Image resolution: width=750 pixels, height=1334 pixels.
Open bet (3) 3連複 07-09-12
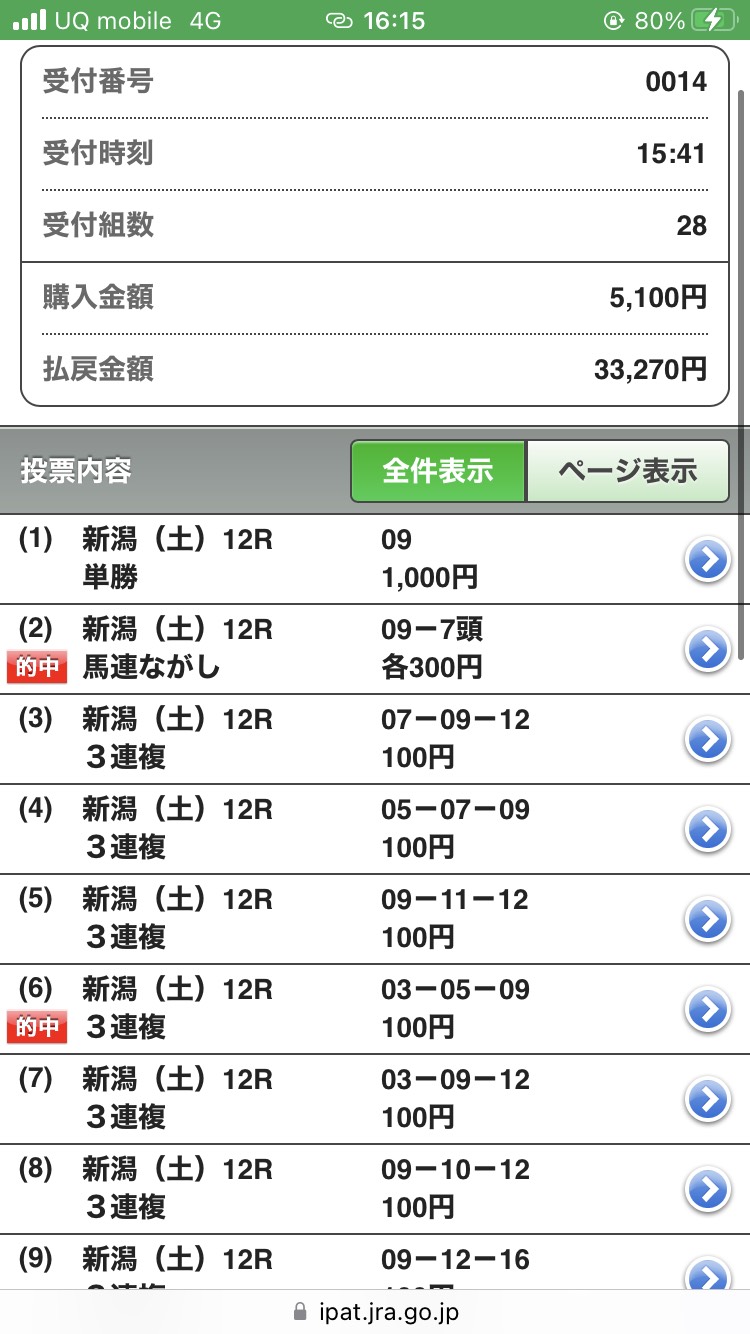tap(707, 740)
